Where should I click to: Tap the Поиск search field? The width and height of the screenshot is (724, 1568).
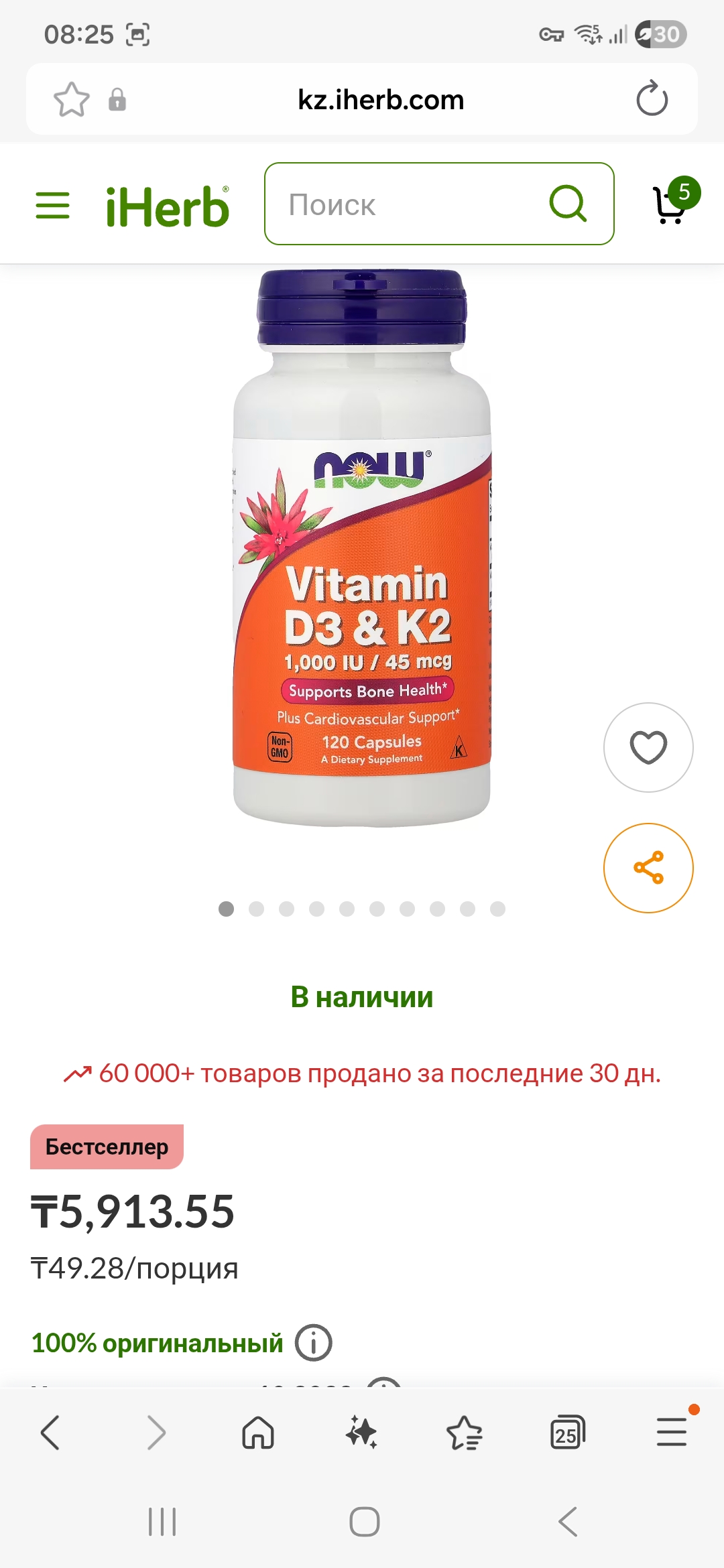[x=409, y=204]
